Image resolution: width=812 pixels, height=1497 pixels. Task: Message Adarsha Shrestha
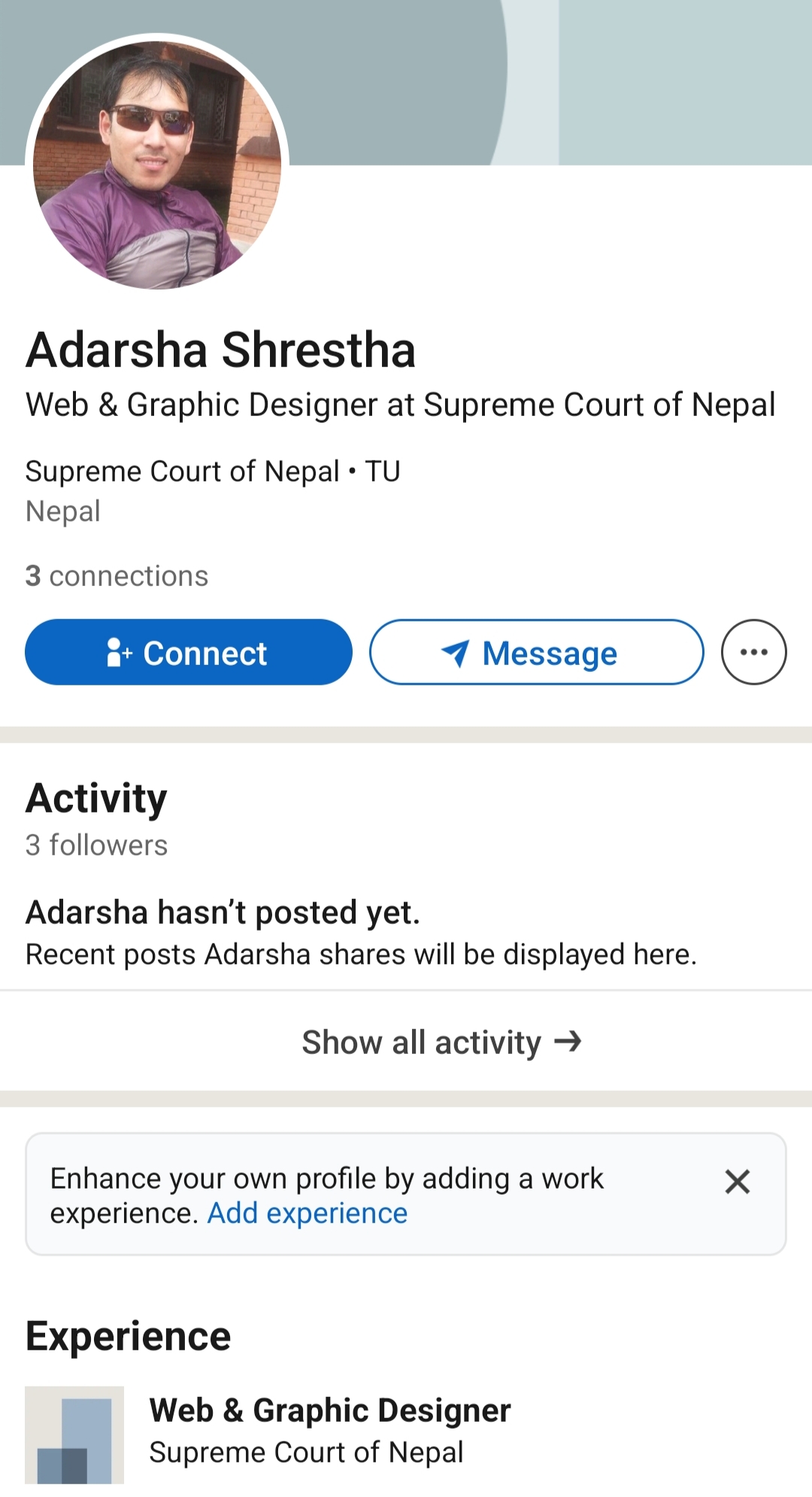coord(536,652)
